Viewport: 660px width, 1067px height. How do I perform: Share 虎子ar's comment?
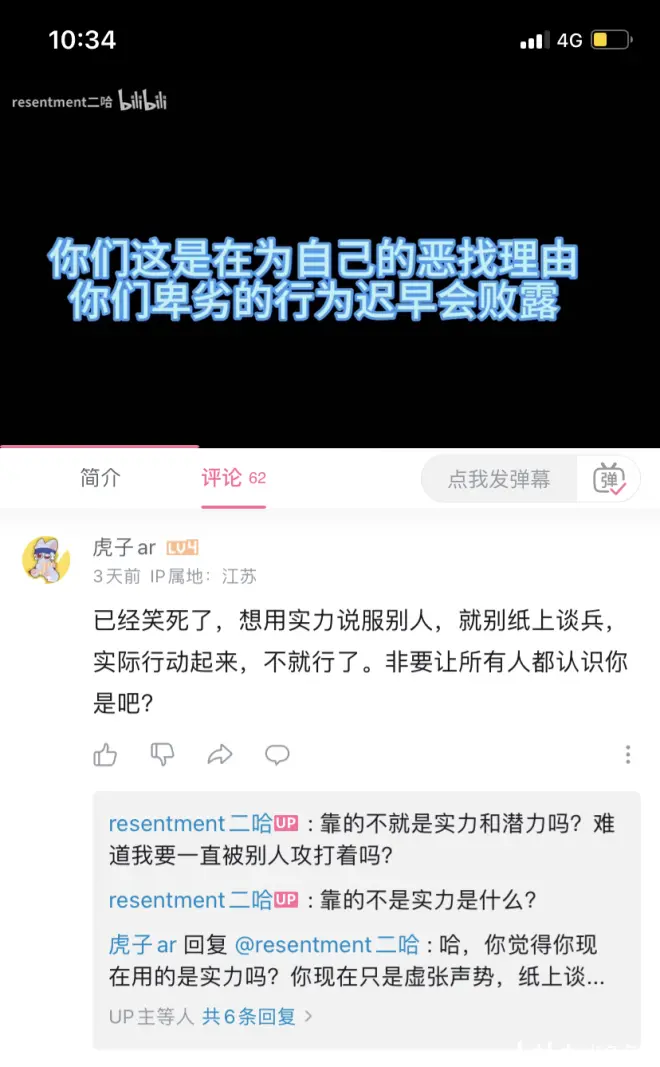tap(220, 754)
